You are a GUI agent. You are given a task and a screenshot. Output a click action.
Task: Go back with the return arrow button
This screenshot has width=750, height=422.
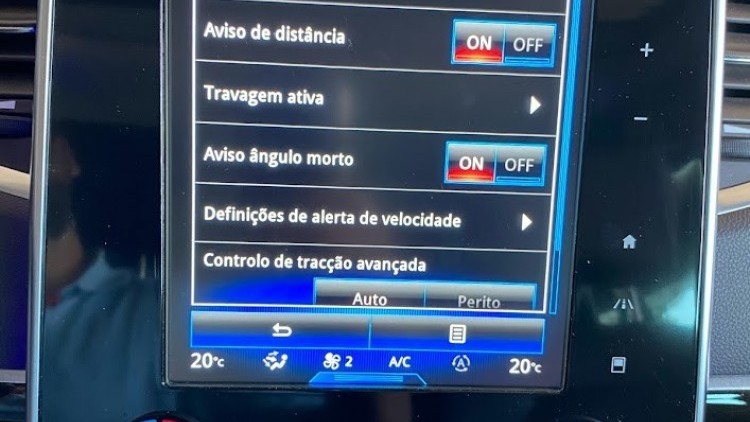(x=280, y=332)
